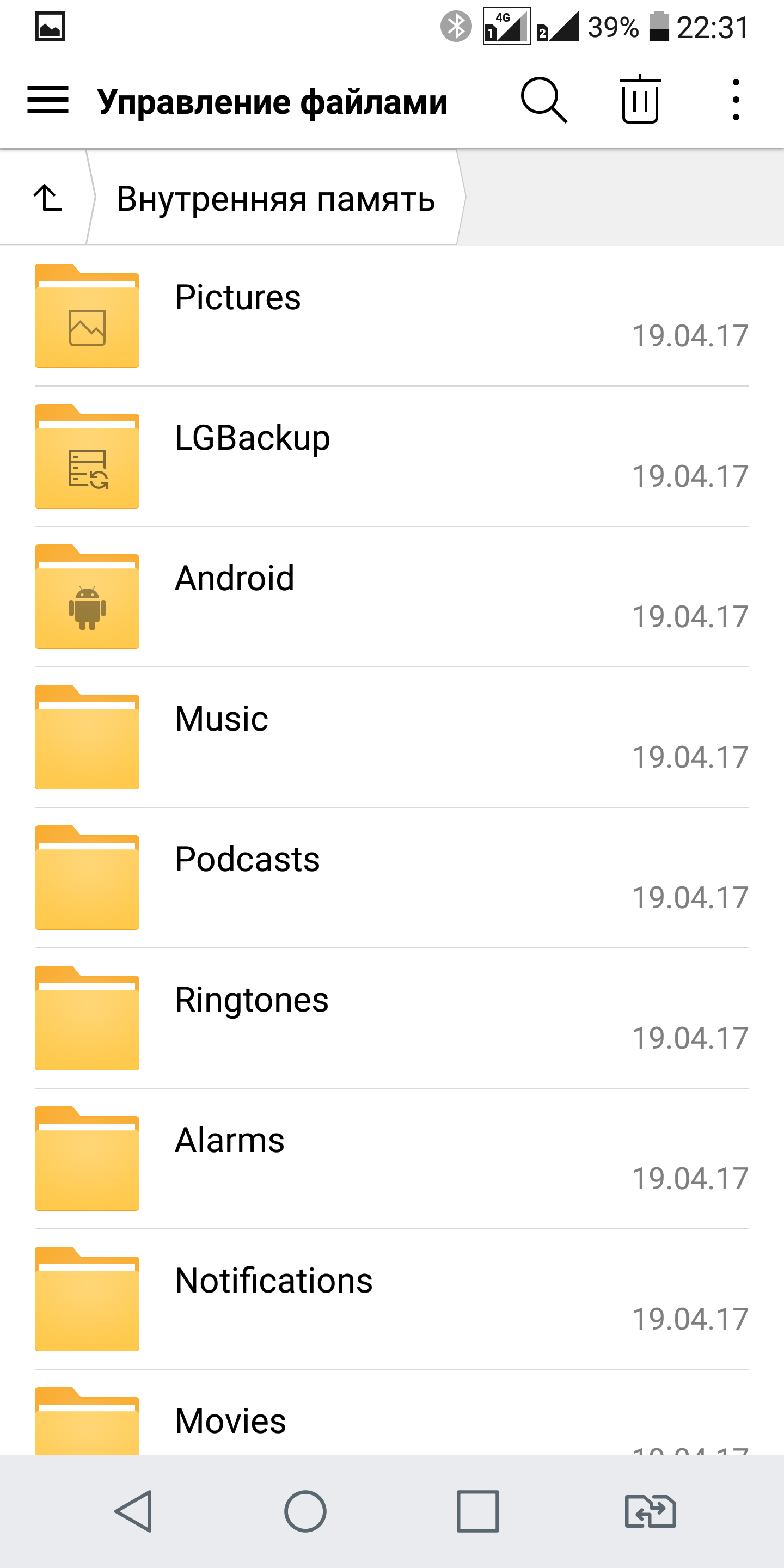Select the Внутренняя память breadcrumb
784x1568 pixels.
coord(275,198)
